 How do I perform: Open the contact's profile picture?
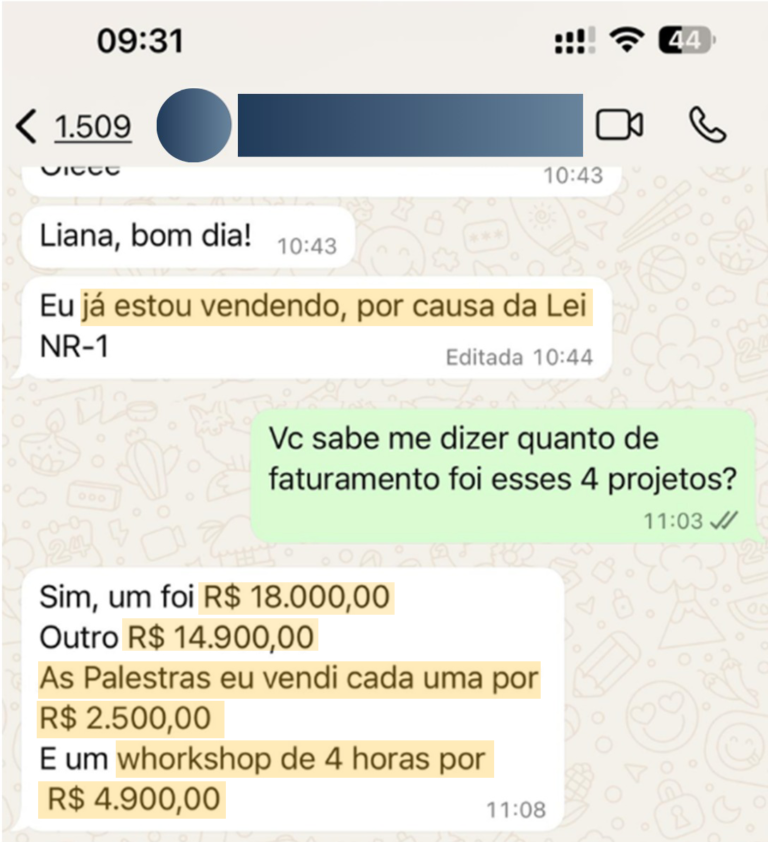[194, 125]
